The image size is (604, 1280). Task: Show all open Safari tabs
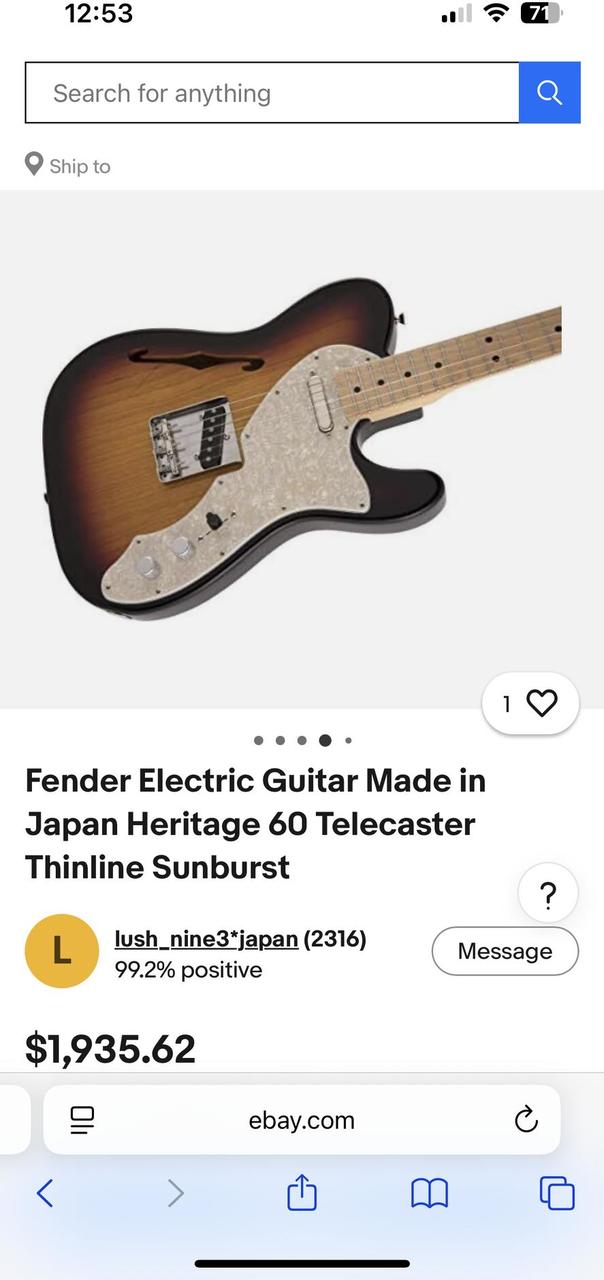(556, 1193)
